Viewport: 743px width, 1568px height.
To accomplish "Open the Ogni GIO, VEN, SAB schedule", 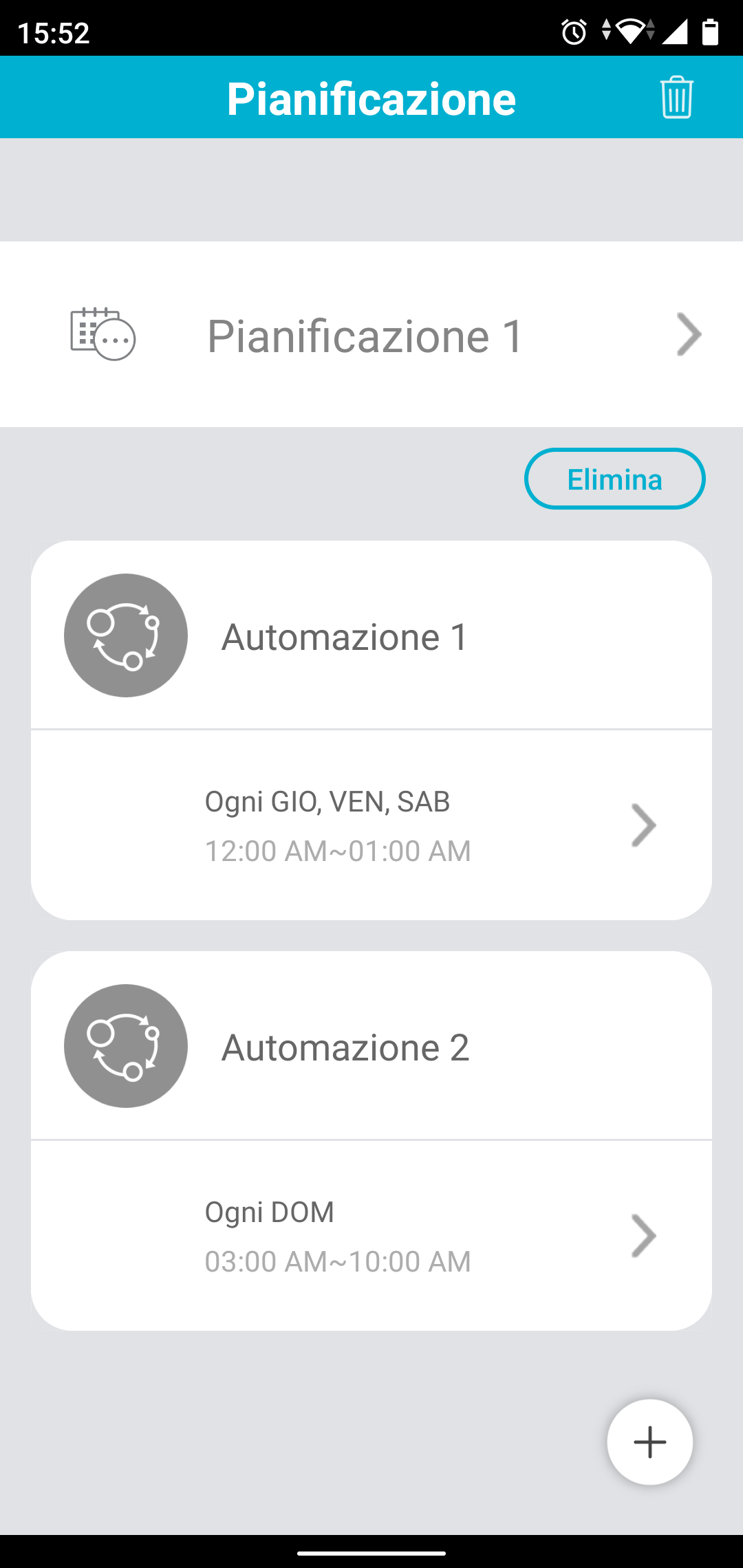I will (x=371, y=825).
